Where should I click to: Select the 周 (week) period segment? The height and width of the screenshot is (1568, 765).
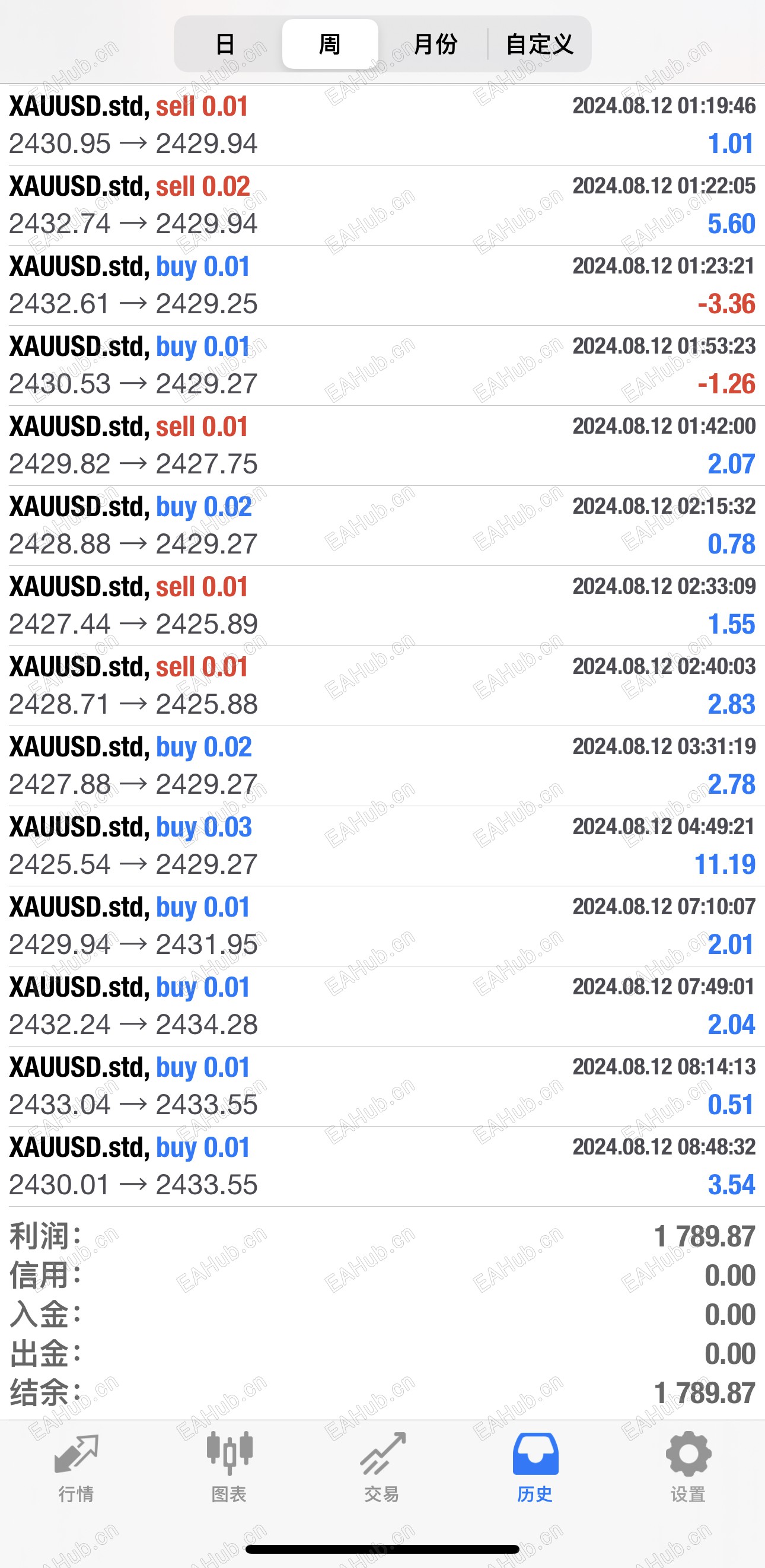coord(330,44)
